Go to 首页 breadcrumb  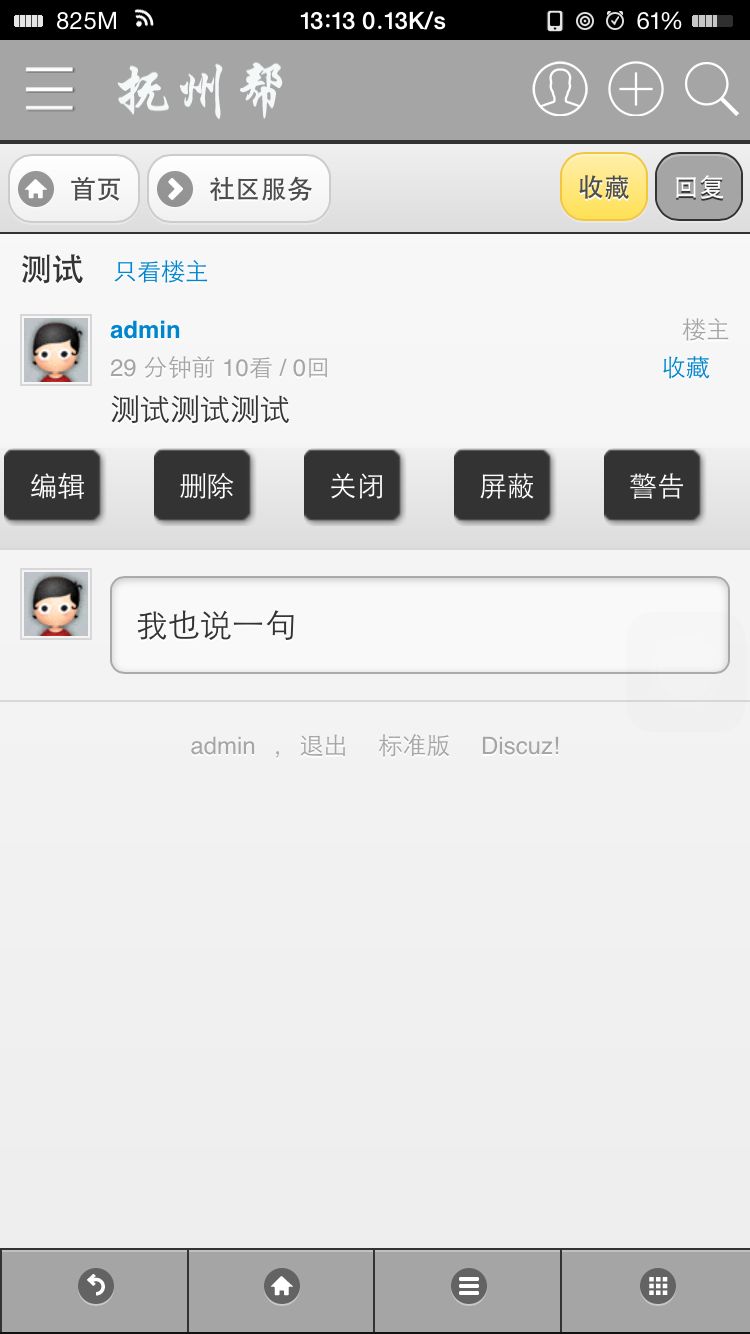tap(74, 189)
